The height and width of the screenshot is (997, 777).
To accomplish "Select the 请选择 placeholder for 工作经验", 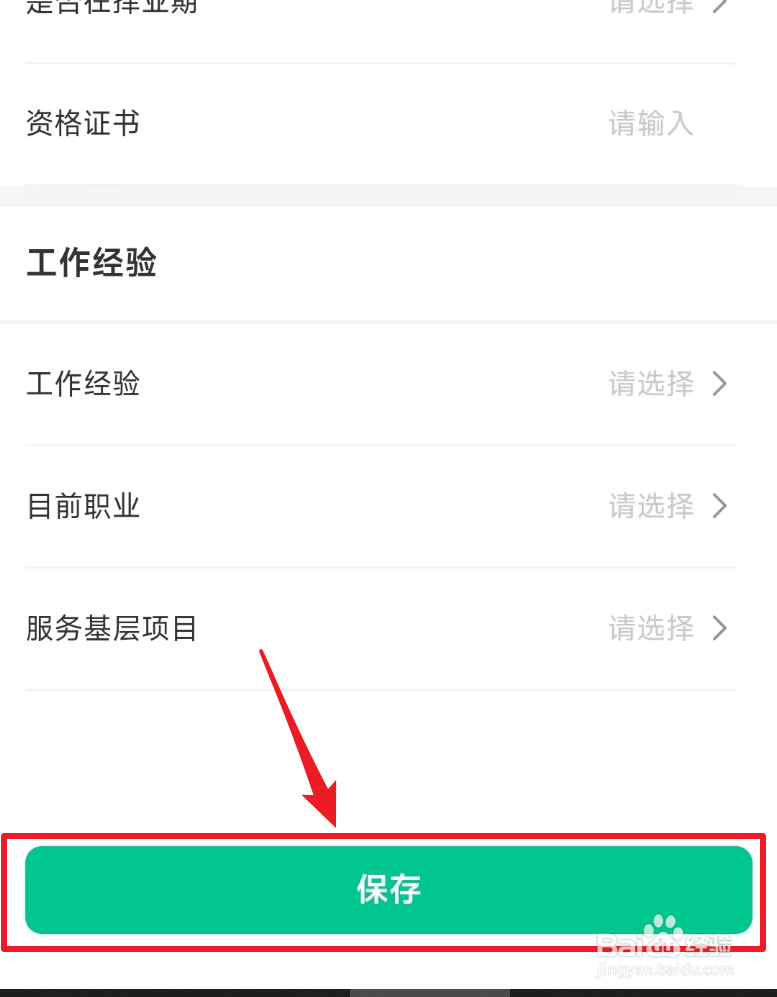I will 650,384.
